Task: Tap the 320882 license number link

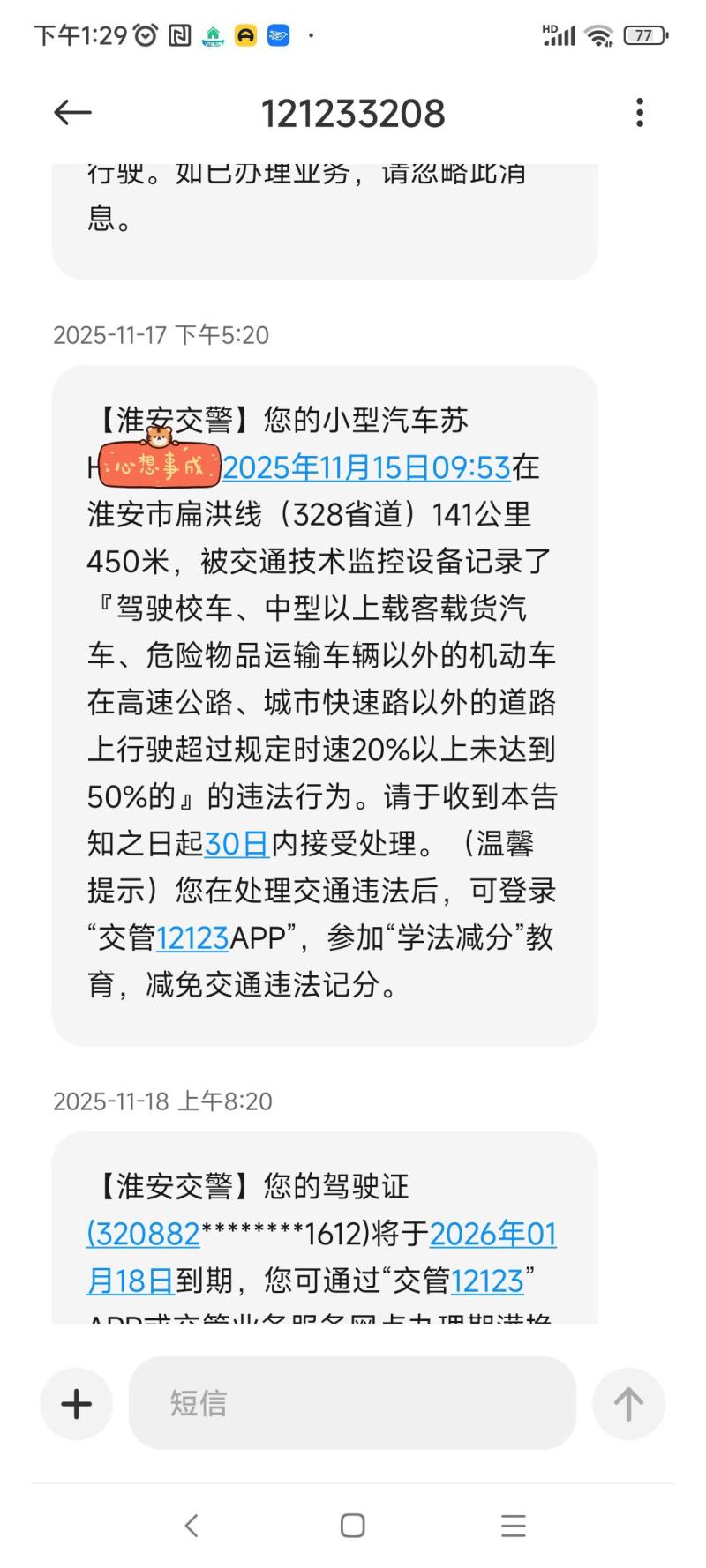Action: tap(144, 1234)
